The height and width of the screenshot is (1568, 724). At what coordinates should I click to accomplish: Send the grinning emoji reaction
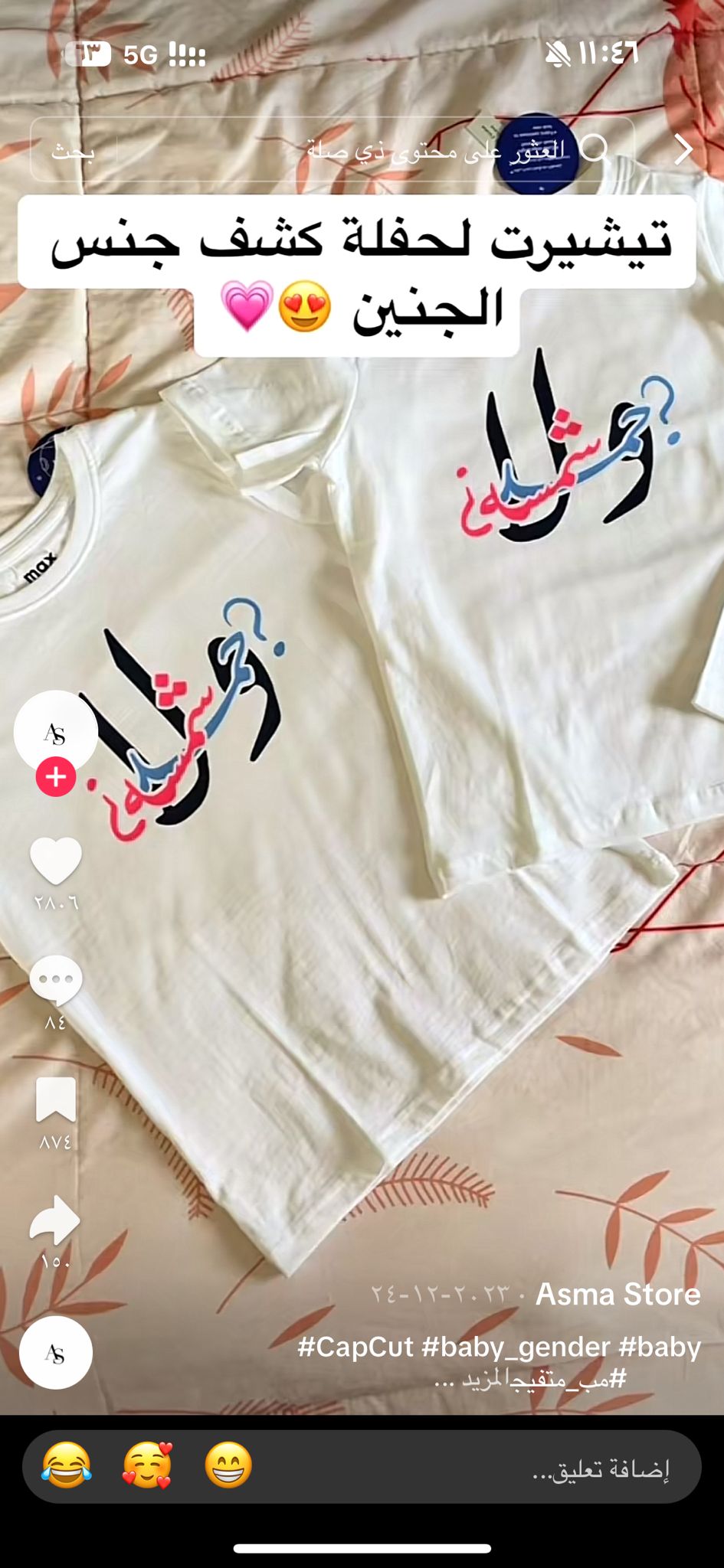coord(228,1465)
